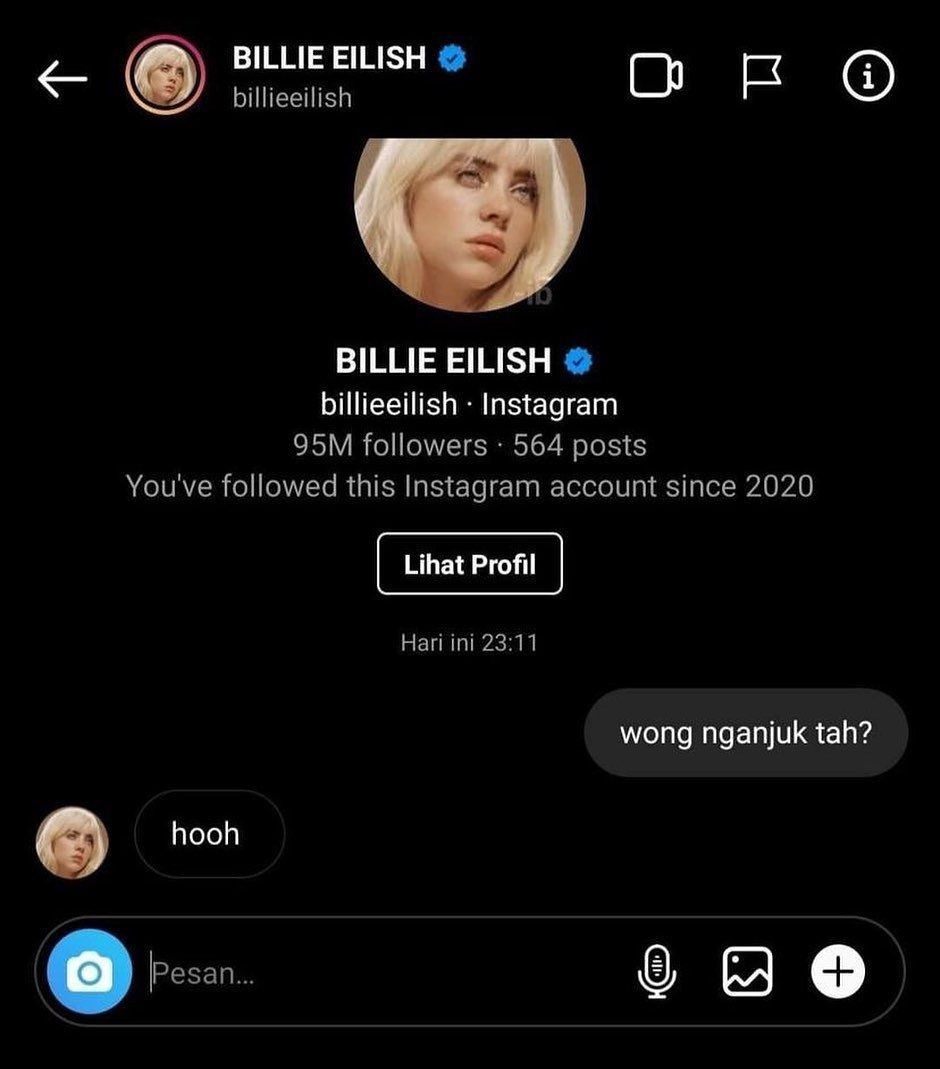Open the flag/report conversation icon
Screen dimensions: 940x1069
[x=763, y=76]
